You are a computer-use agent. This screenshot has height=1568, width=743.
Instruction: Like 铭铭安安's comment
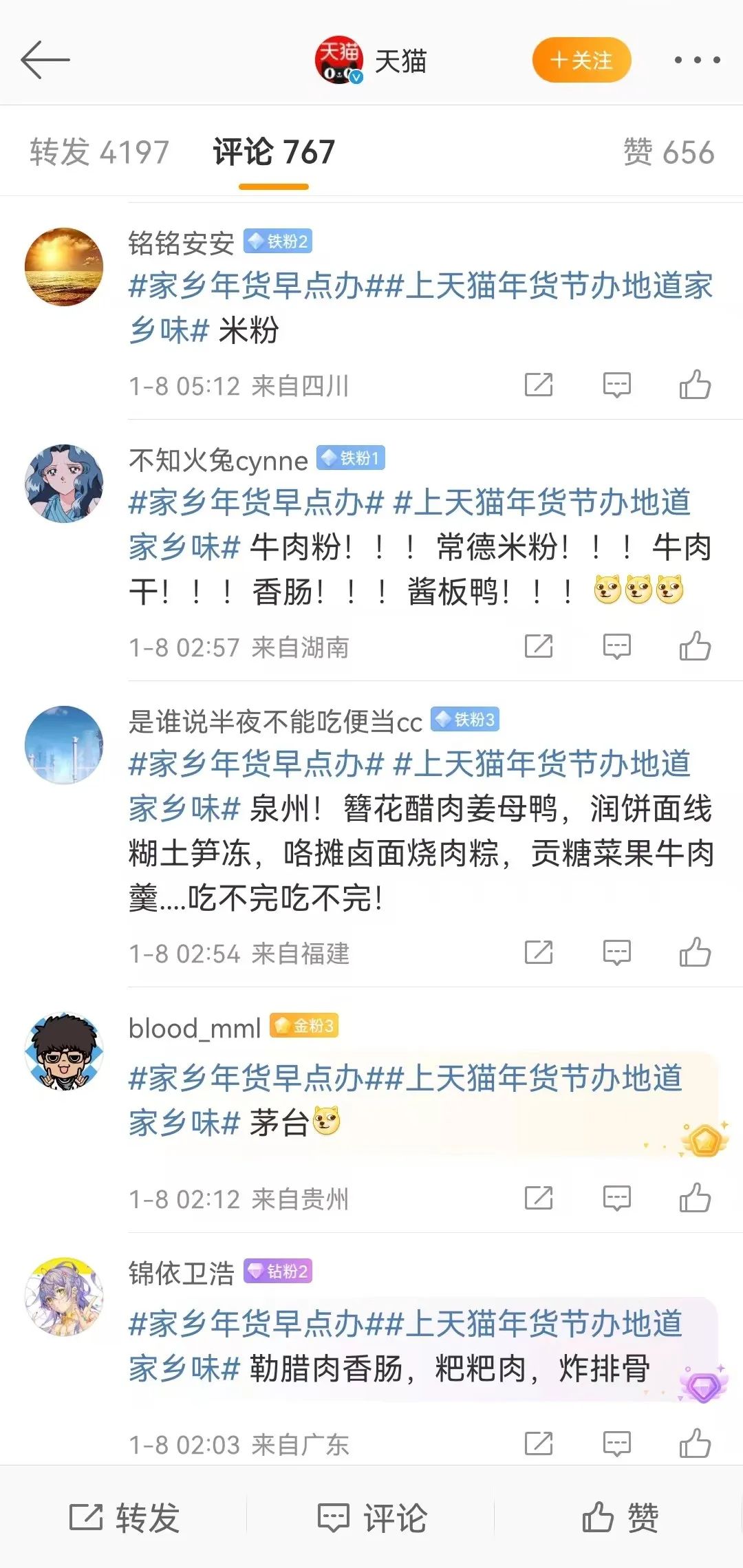(695, 385)
